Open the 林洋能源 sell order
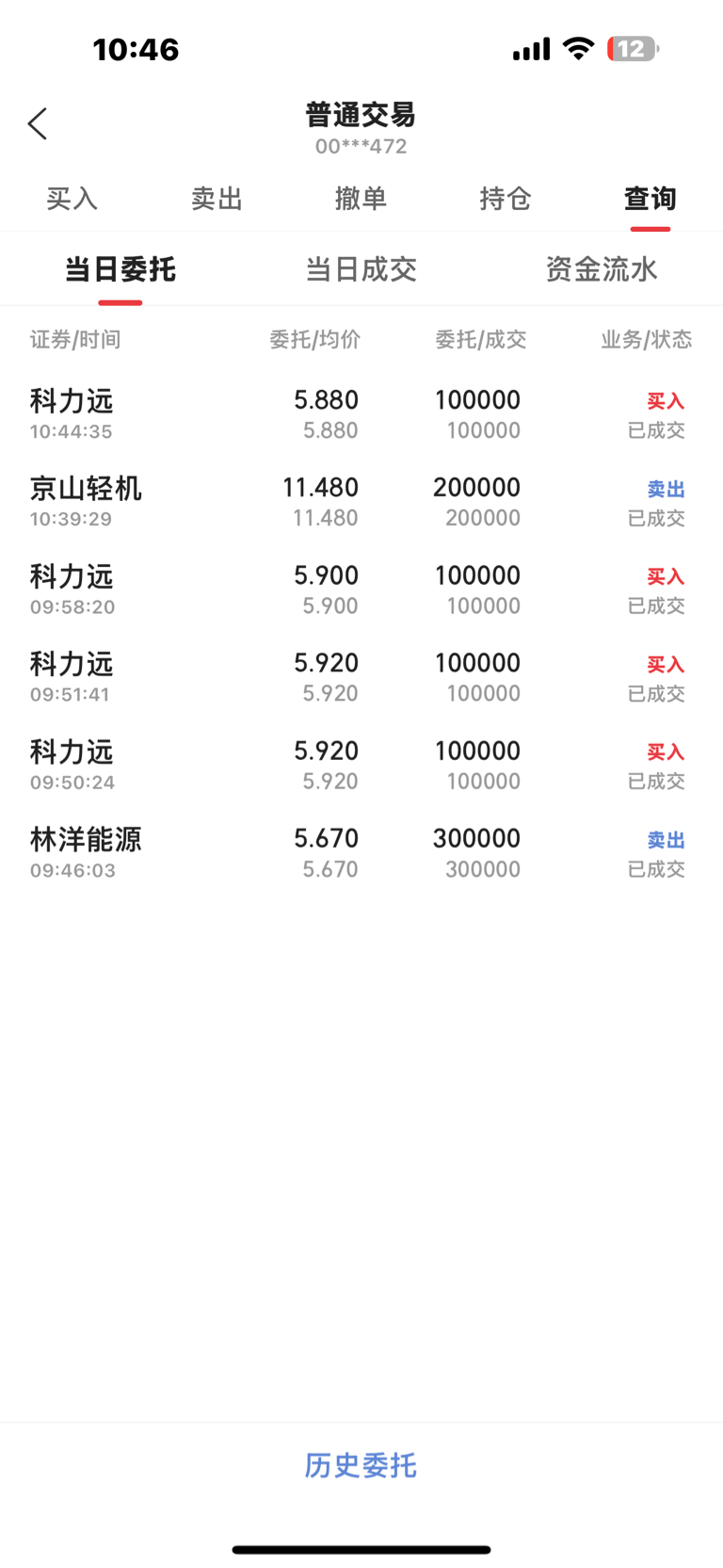Screen dimensions: 723x1568 click(361, 853)
